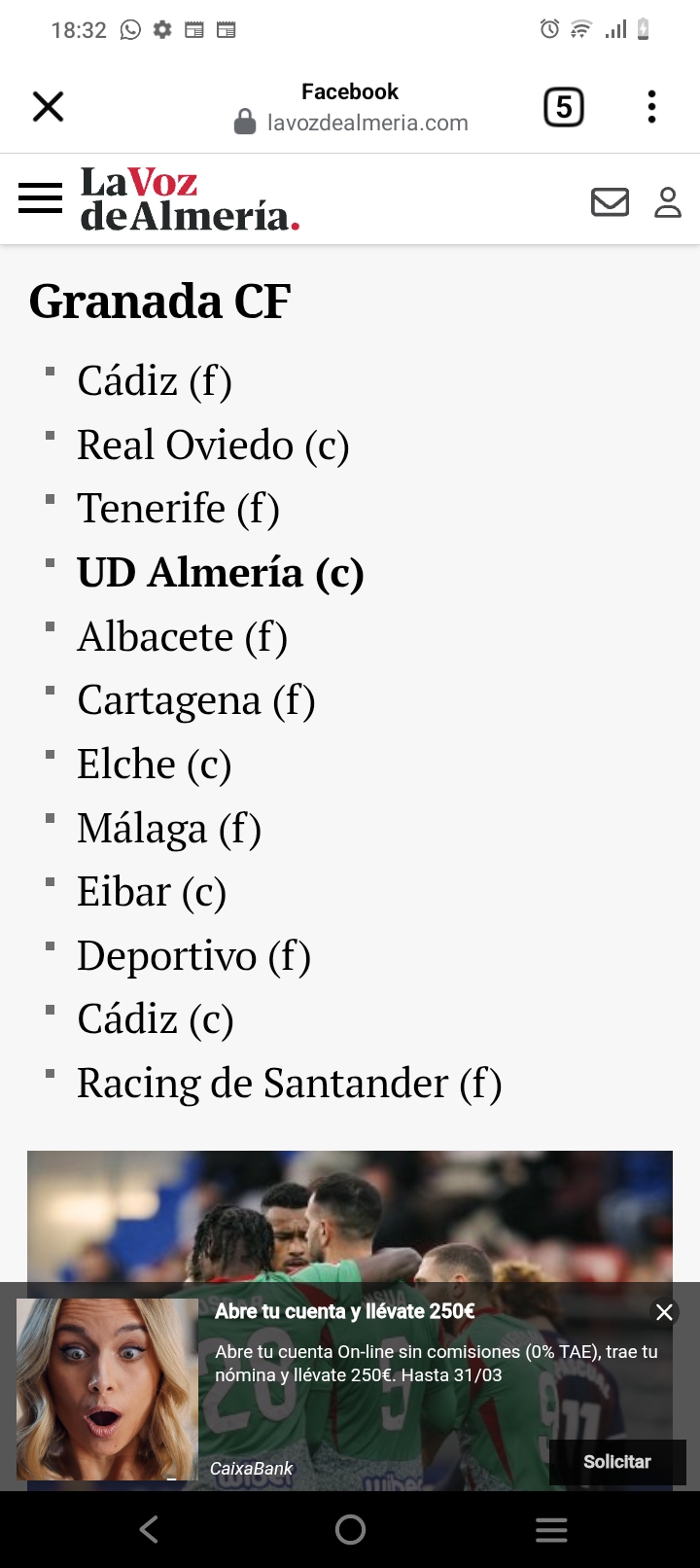
Task: Tap Solicitar on the CaixaBank ad
Action: click(617, 1462)
